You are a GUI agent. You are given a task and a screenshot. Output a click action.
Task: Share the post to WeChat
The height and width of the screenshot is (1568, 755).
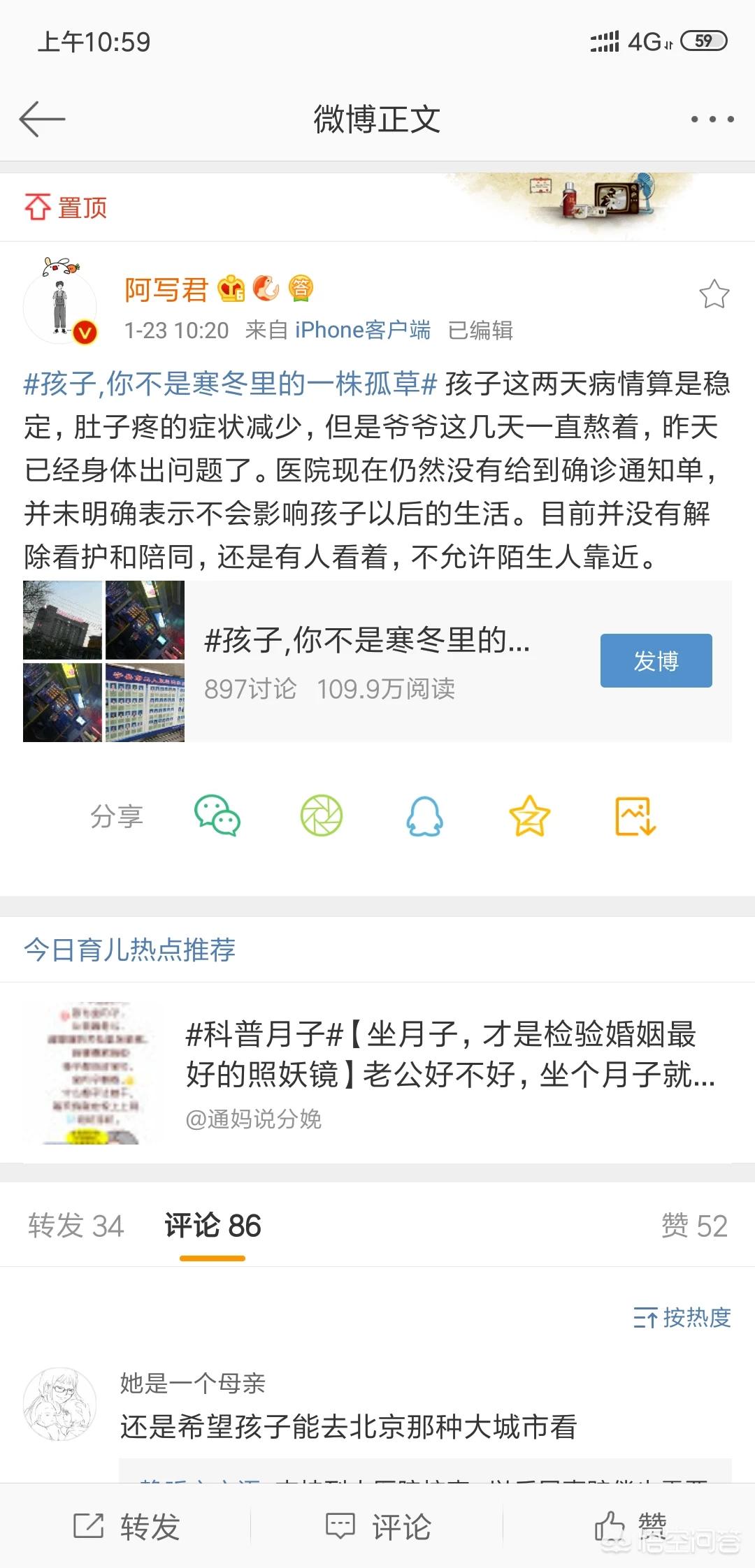[x=217, y=815]
